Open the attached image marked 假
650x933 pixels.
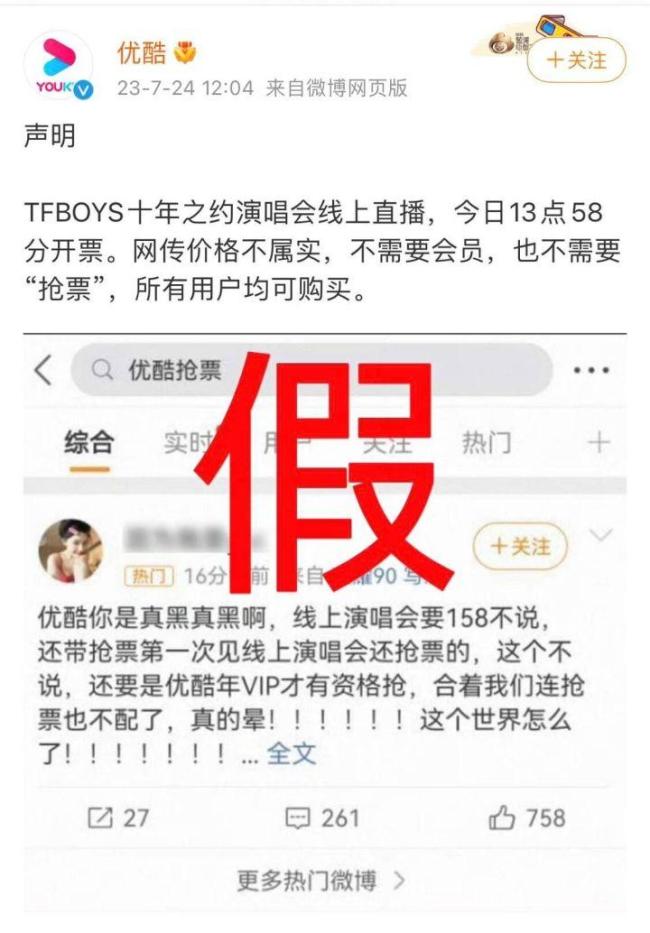(325, 620)
